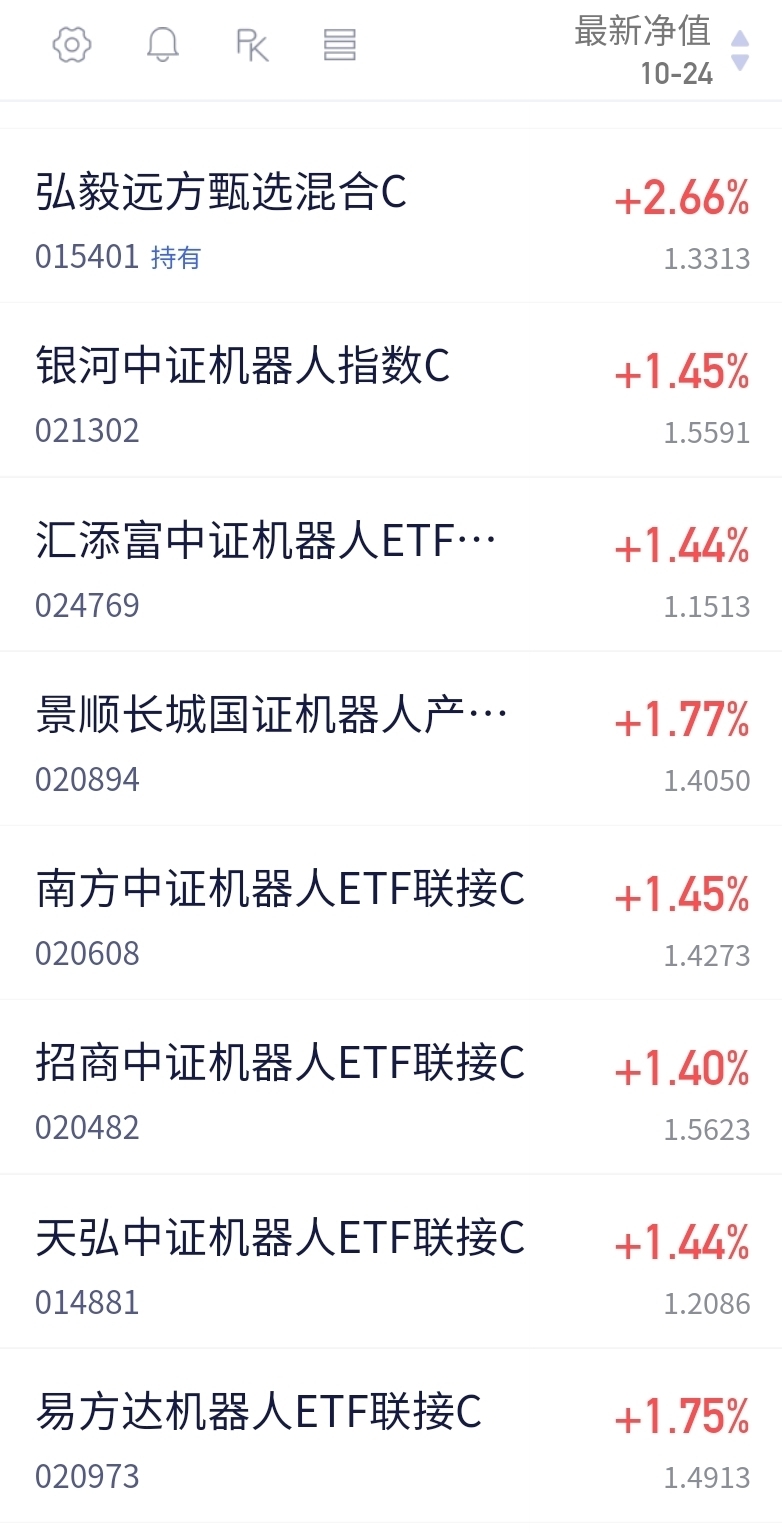Select 招商中证机器人ETF联接C
This screenshot has height=1533, width=782.
point(280,1064)
